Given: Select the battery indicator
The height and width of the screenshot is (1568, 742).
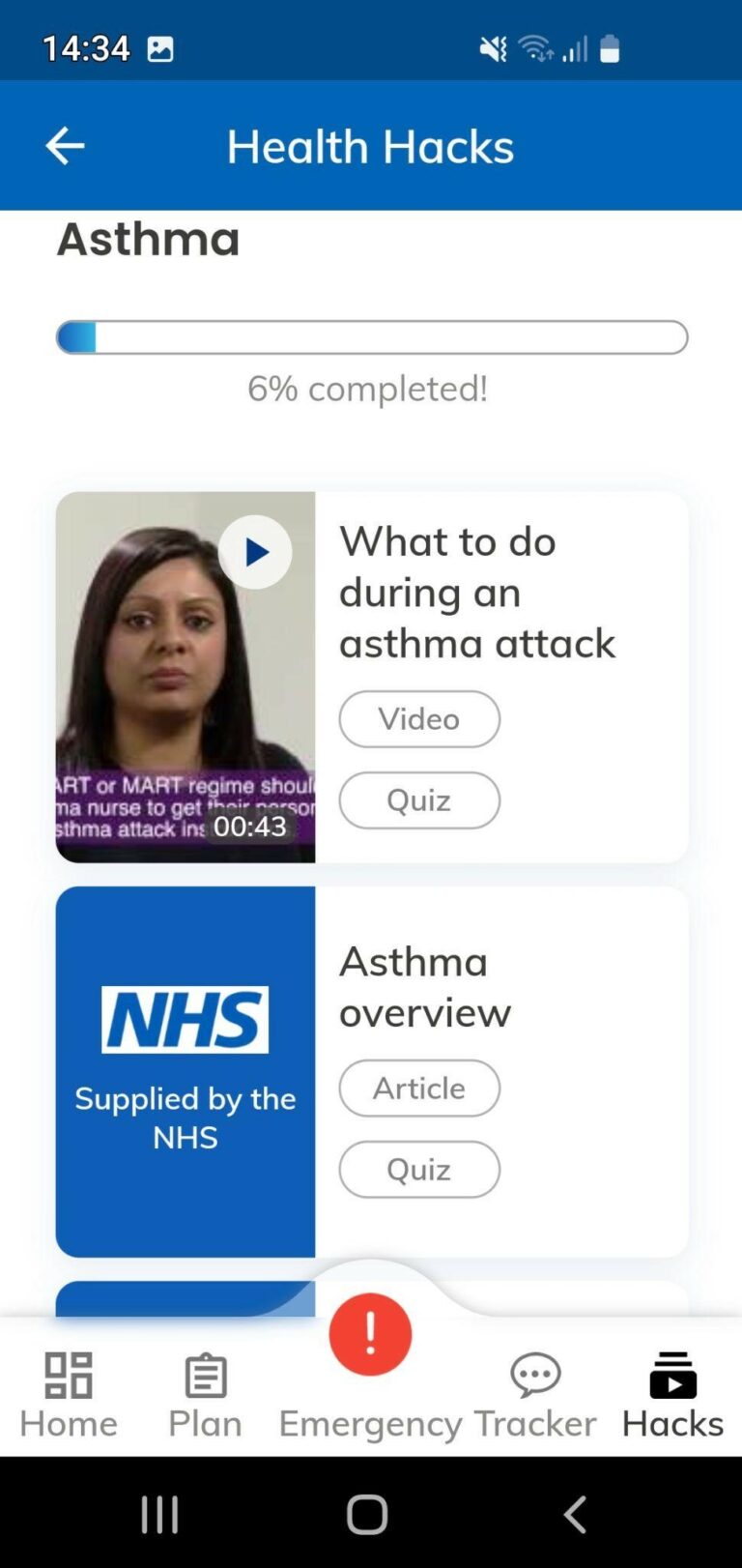Looking at the screenshot, I should pyautogui.click(x=609, y=46).
